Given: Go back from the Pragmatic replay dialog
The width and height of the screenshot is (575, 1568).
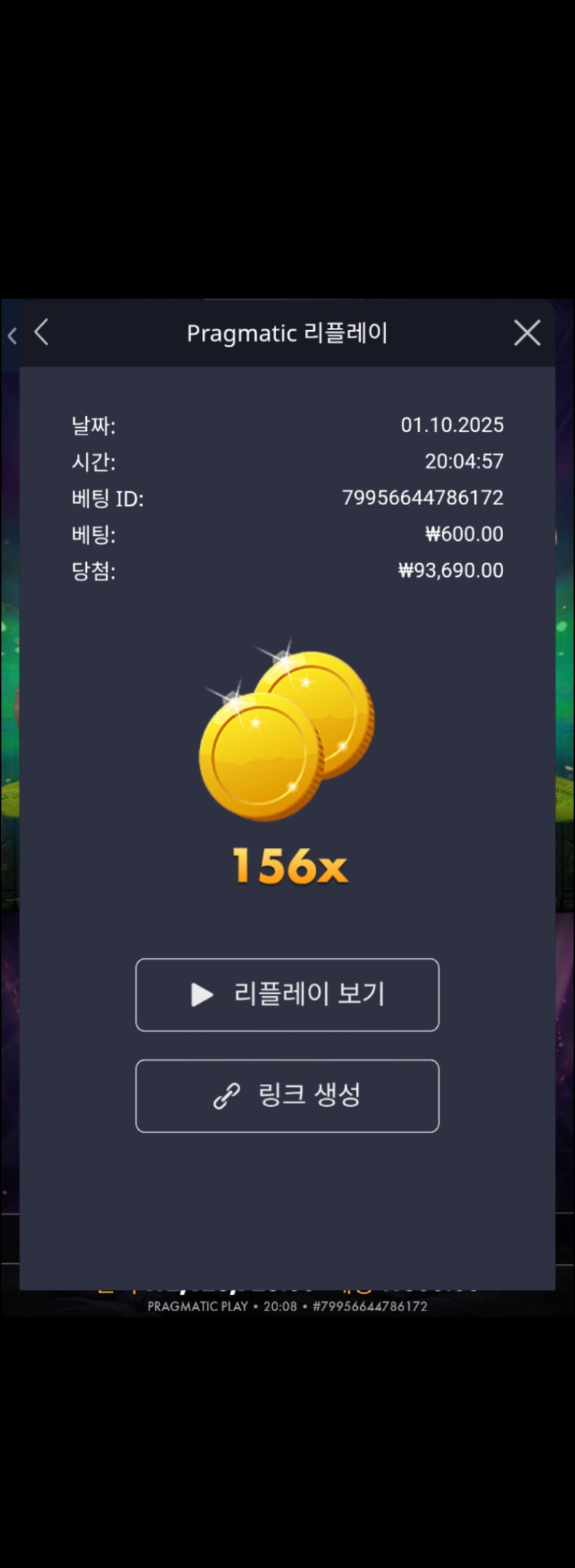Looking at the screenshot, I should point(42,332).
